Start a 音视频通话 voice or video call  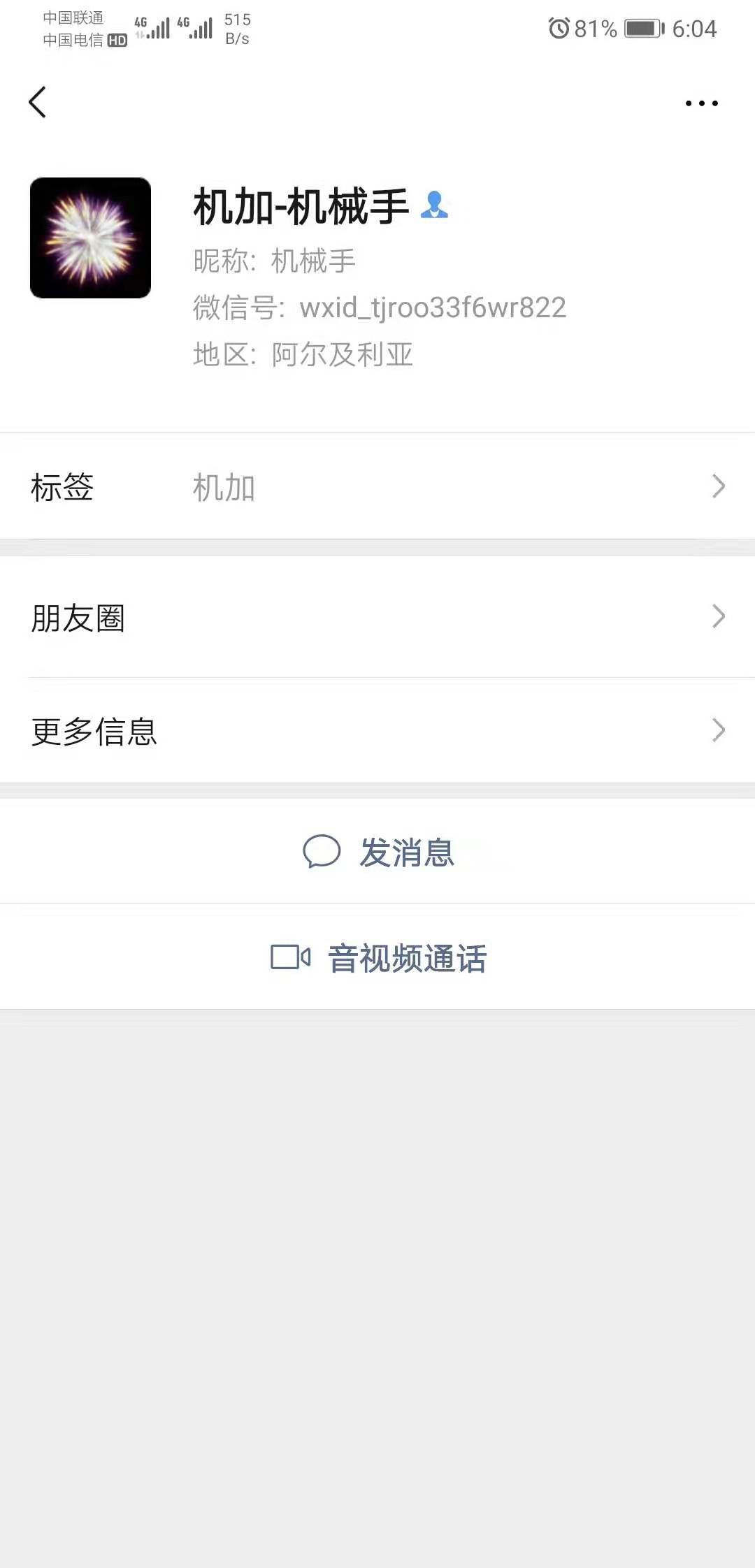click(377, 957)
